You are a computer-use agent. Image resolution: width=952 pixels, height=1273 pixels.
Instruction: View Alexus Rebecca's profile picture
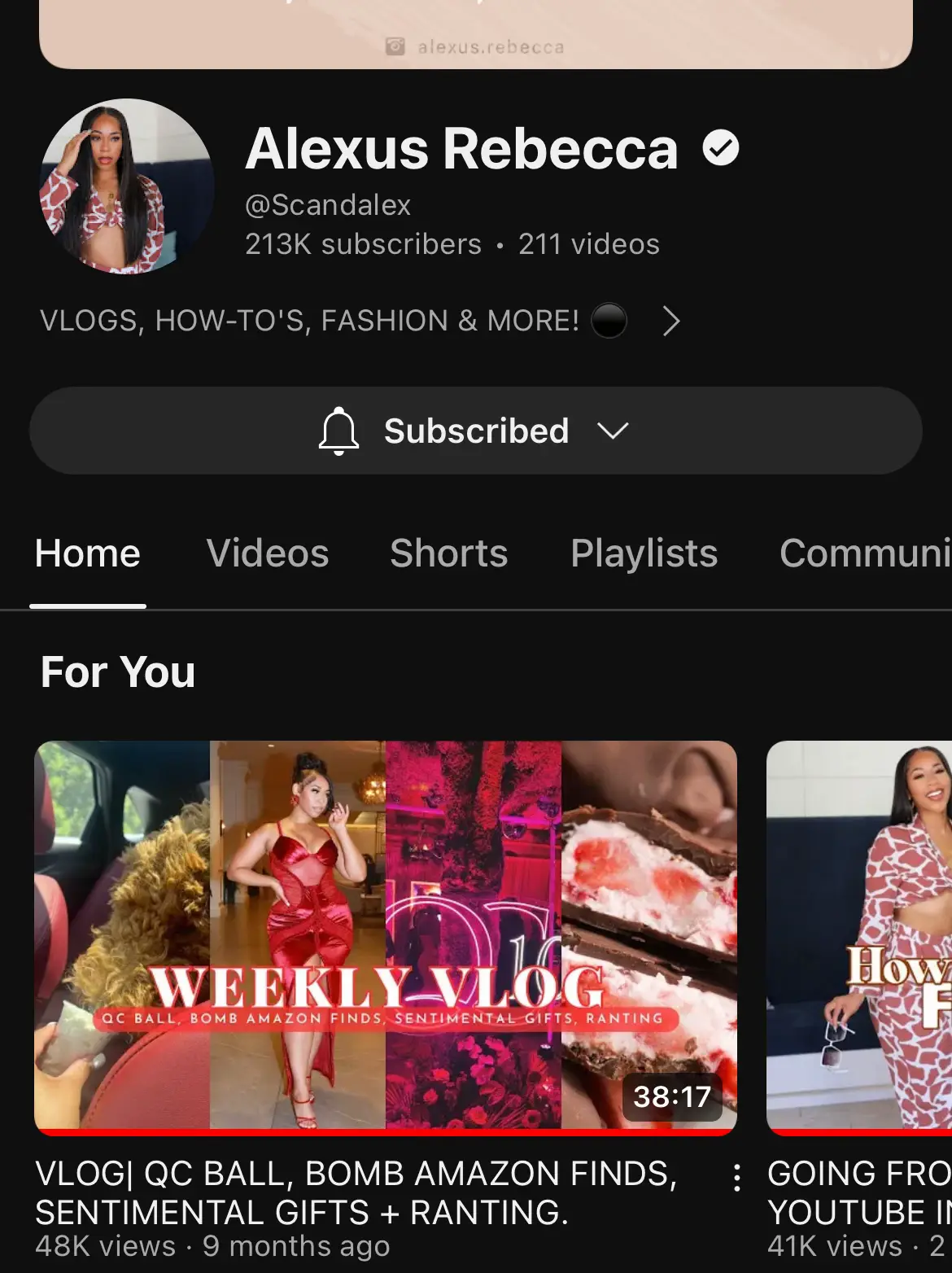coord(127,186)
